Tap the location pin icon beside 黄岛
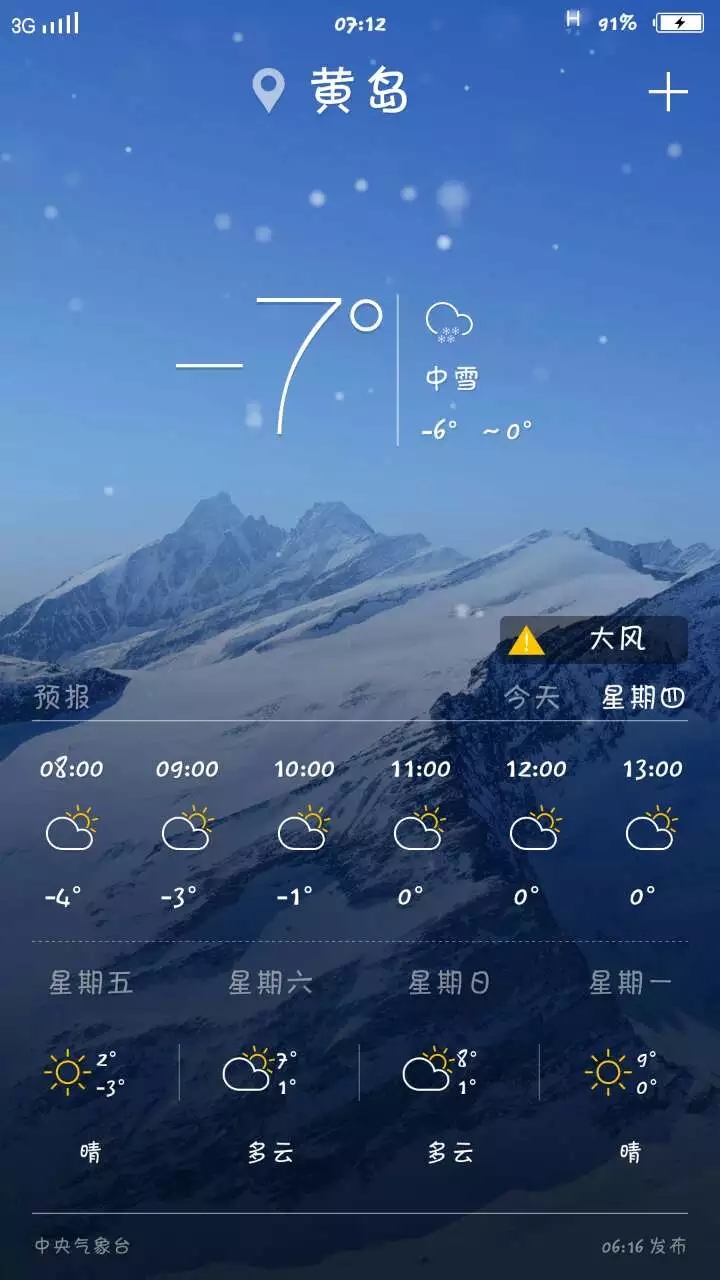Screen dimensions: 720x1280 tap(267, 90)
